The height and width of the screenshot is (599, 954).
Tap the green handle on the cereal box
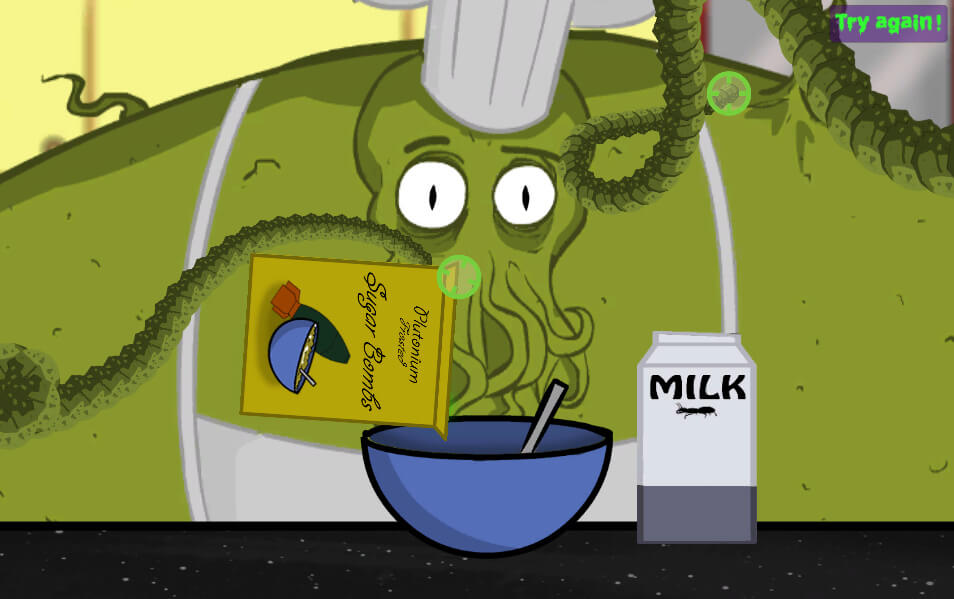pos(460,277)
